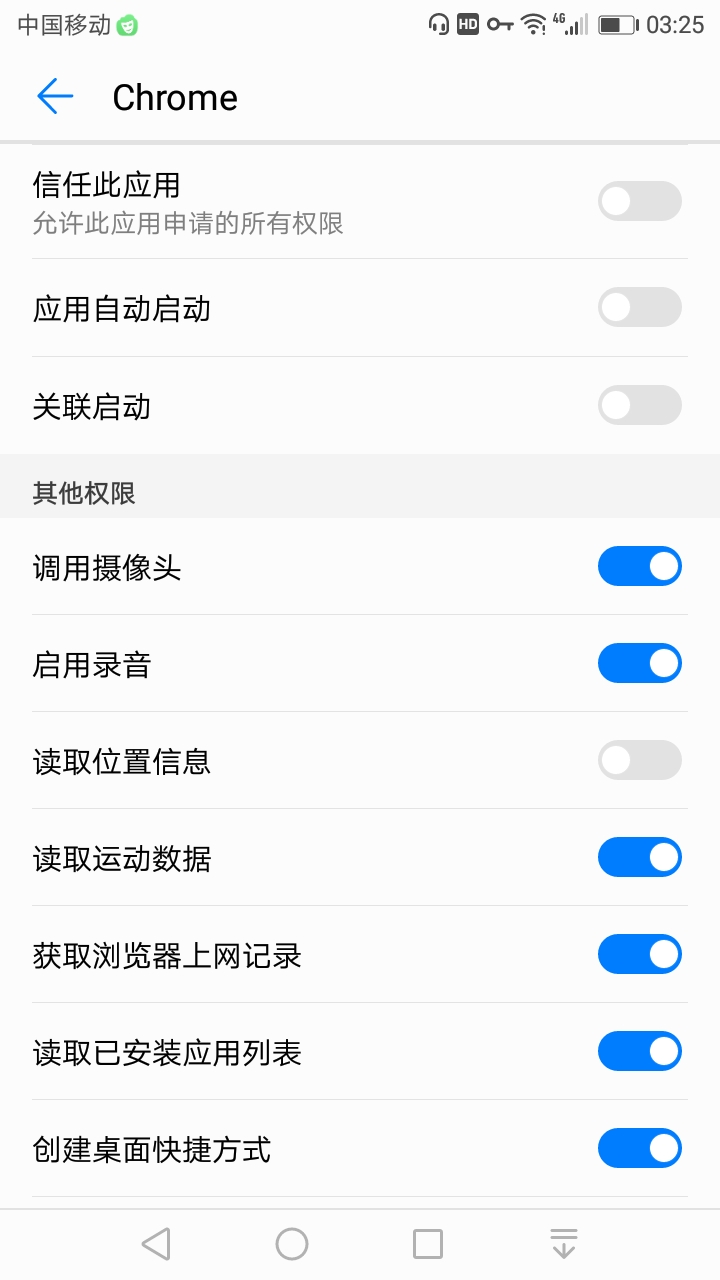Enable the 信任此应用 switch
The height and width of the screenshot is (1280, 720).
point(639,201)
